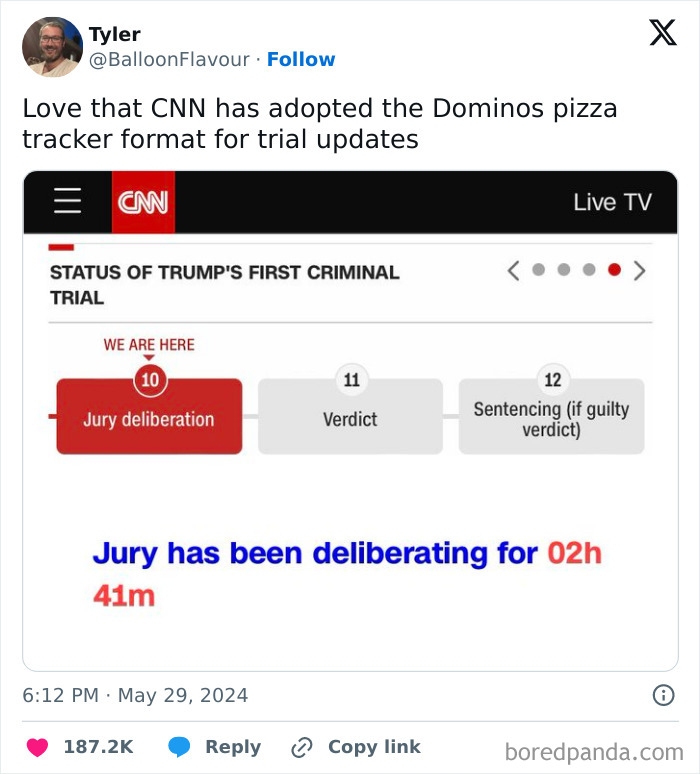Open the 6:12 PM · May 29, 2024 timestamp
The image size is (700, 774).
[x=135, y=695]
